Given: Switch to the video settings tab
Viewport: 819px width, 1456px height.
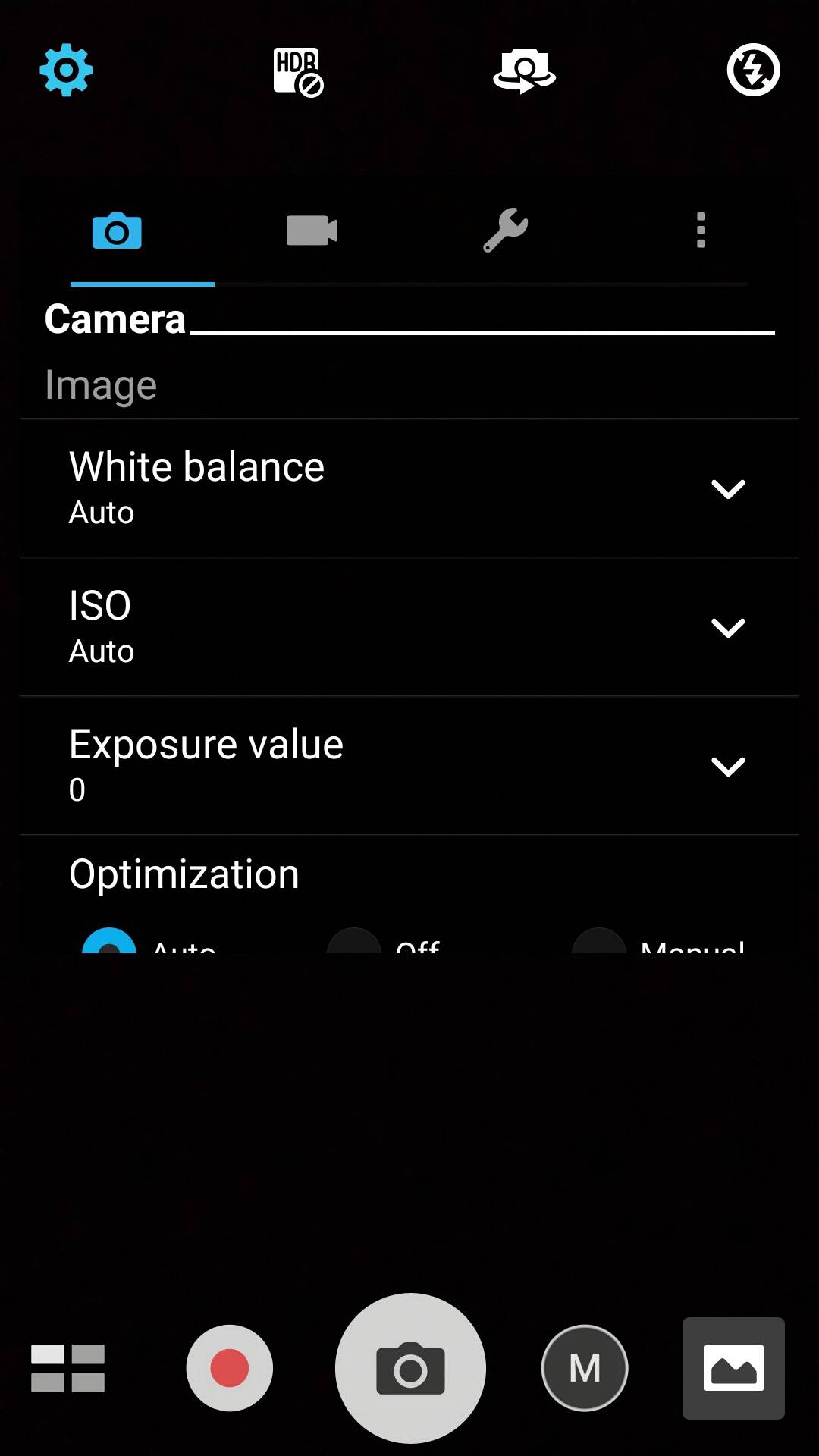Looking at the screenshot, I should pyautogui.click(x=312, y=231).
